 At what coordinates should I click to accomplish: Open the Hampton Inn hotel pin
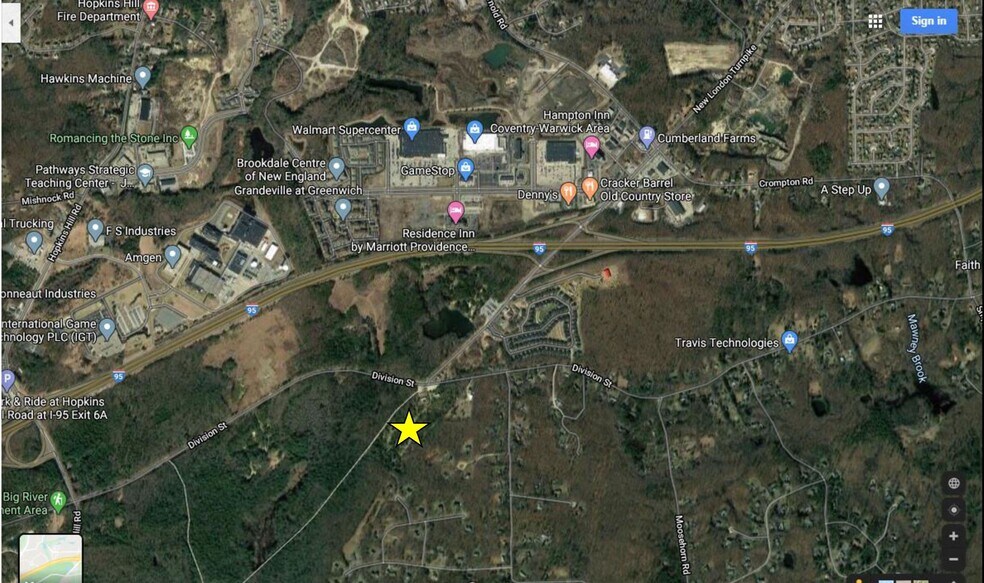[591, 146]
